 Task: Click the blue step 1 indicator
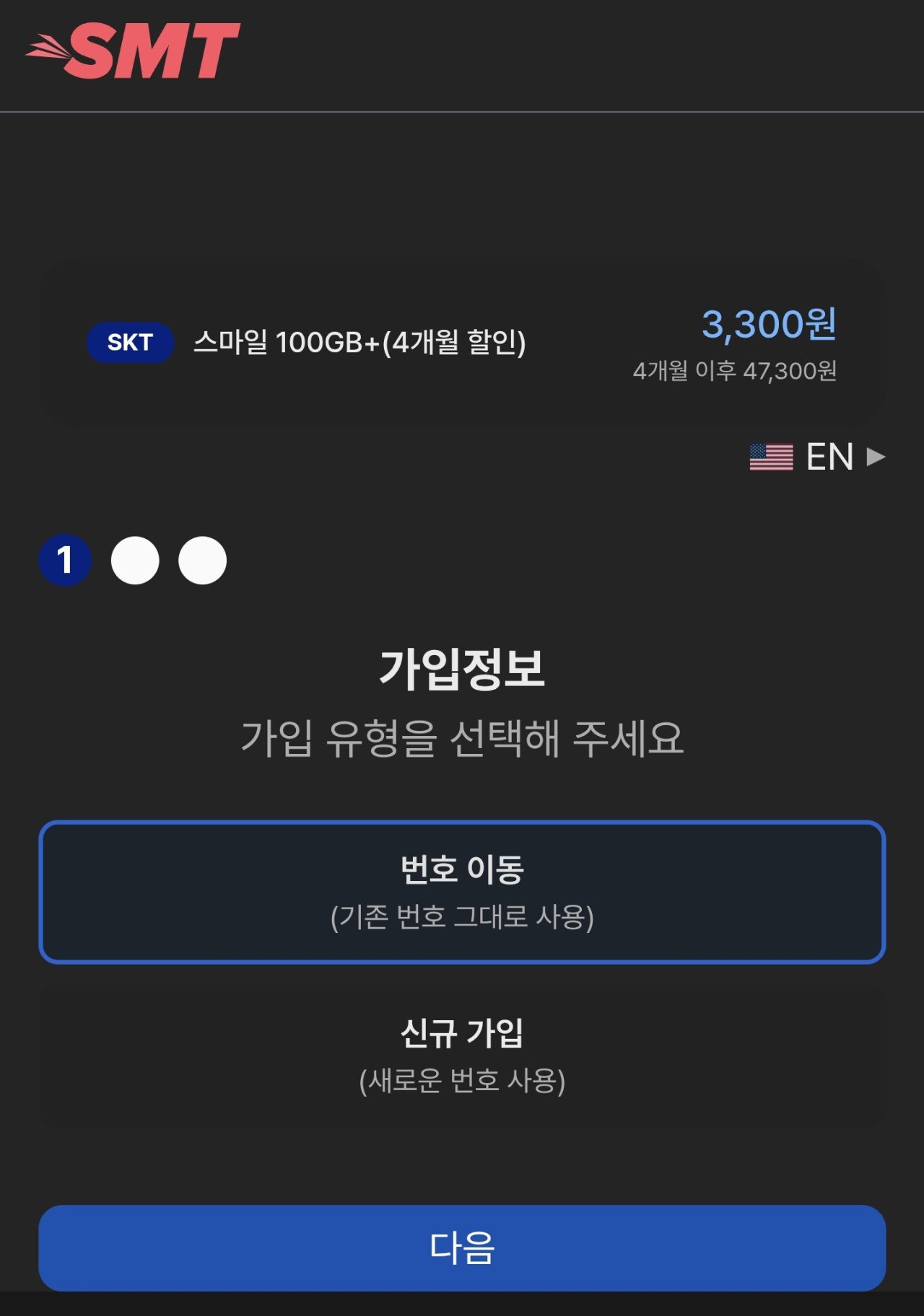[x=66, y=559]
